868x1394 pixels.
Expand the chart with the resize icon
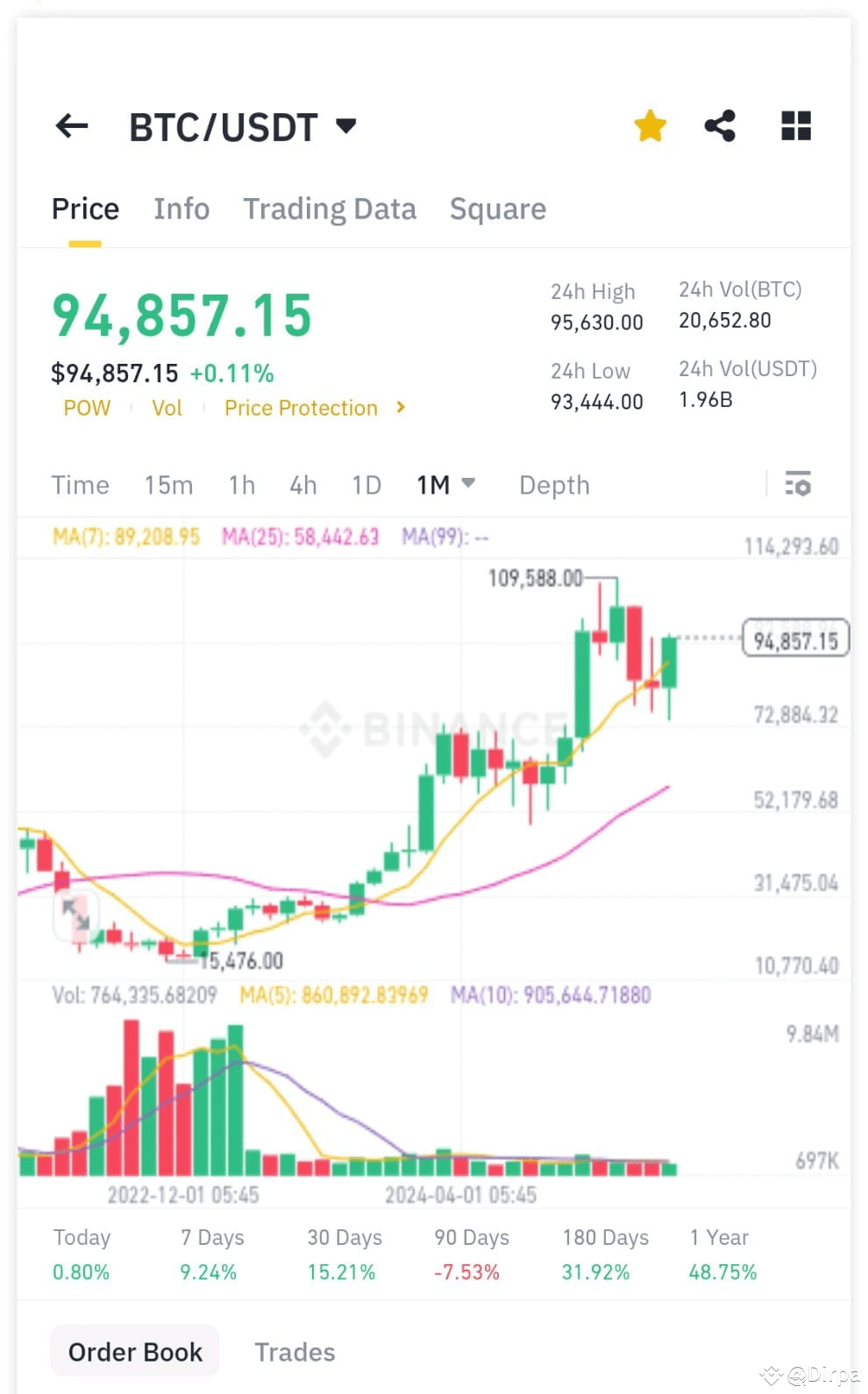pyautogui.click(x=77, y=914)
